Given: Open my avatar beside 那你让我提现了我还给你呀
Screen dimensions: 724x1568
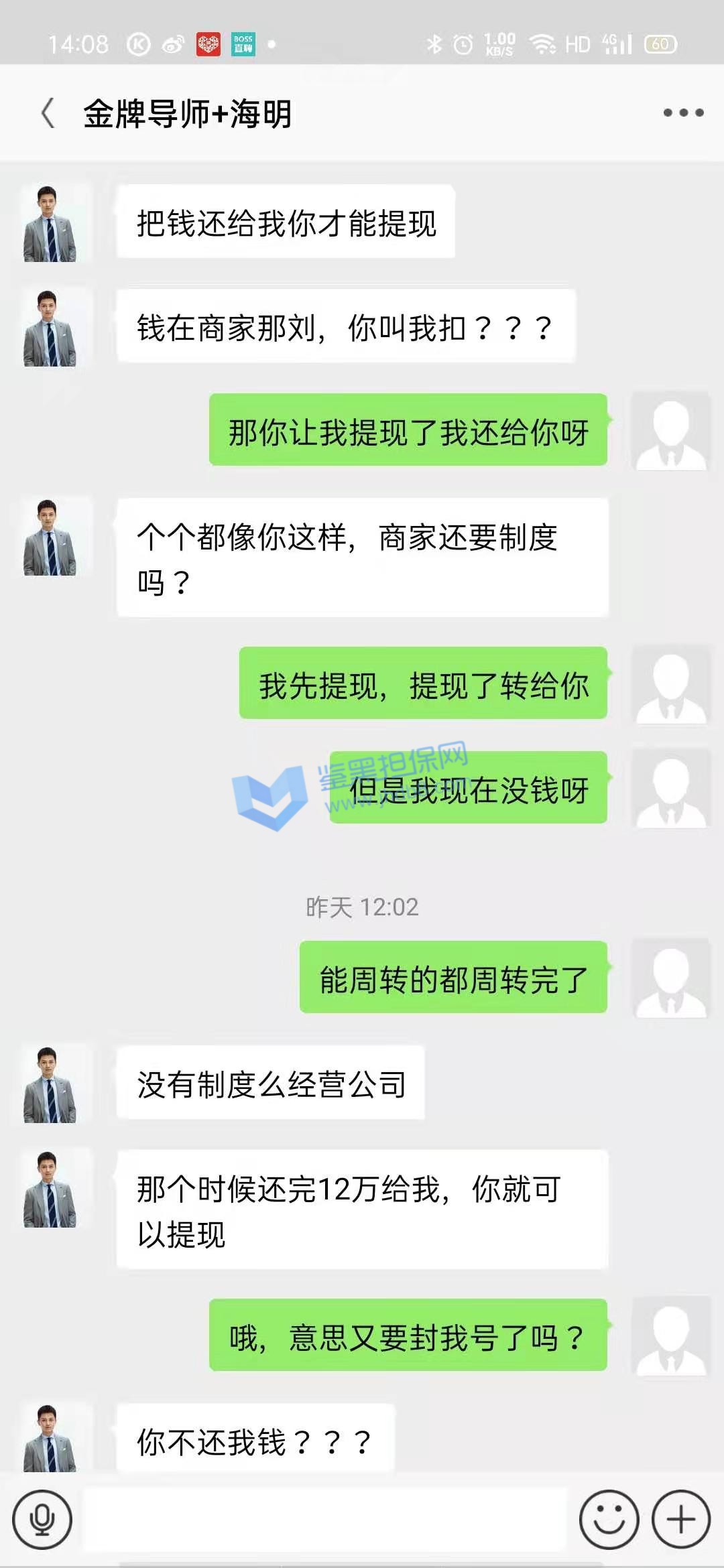Looking at the screenshot, I should tap(670, 432).
